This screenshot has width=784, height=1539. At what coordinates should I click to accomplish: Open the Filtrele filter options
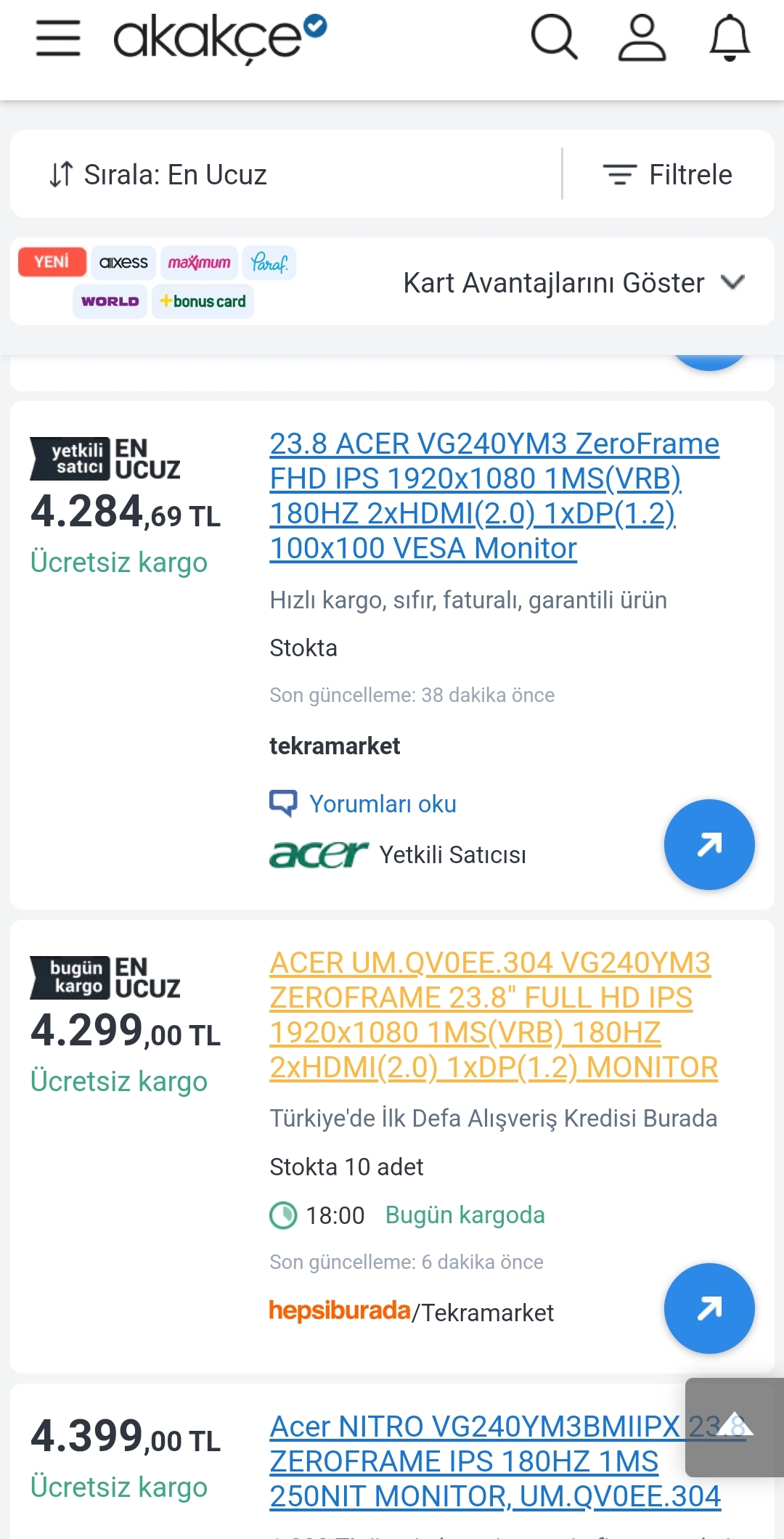pos(668,175)
